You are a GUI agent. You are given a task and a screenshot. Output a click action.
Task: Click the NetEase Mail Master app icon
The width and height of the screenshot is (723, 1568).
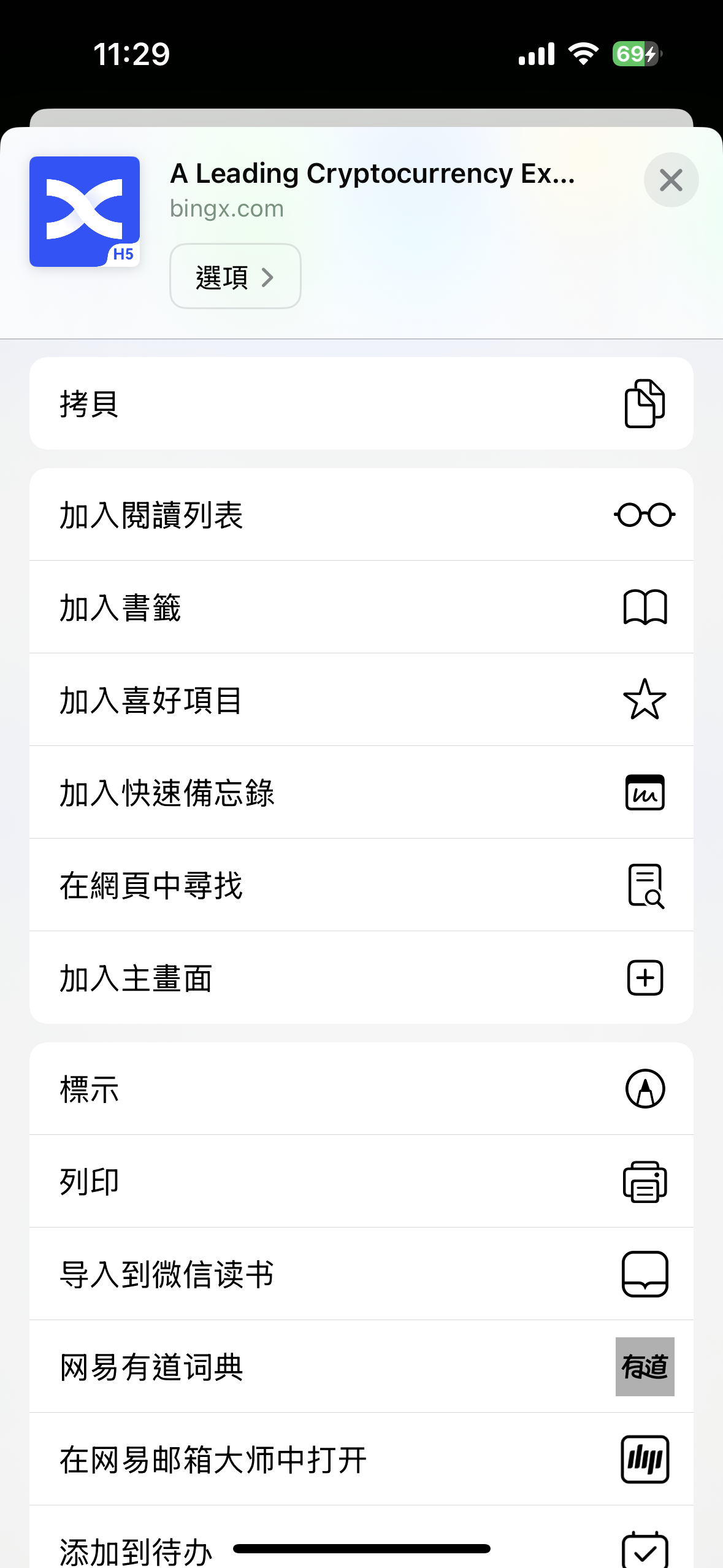[645, 1459]
